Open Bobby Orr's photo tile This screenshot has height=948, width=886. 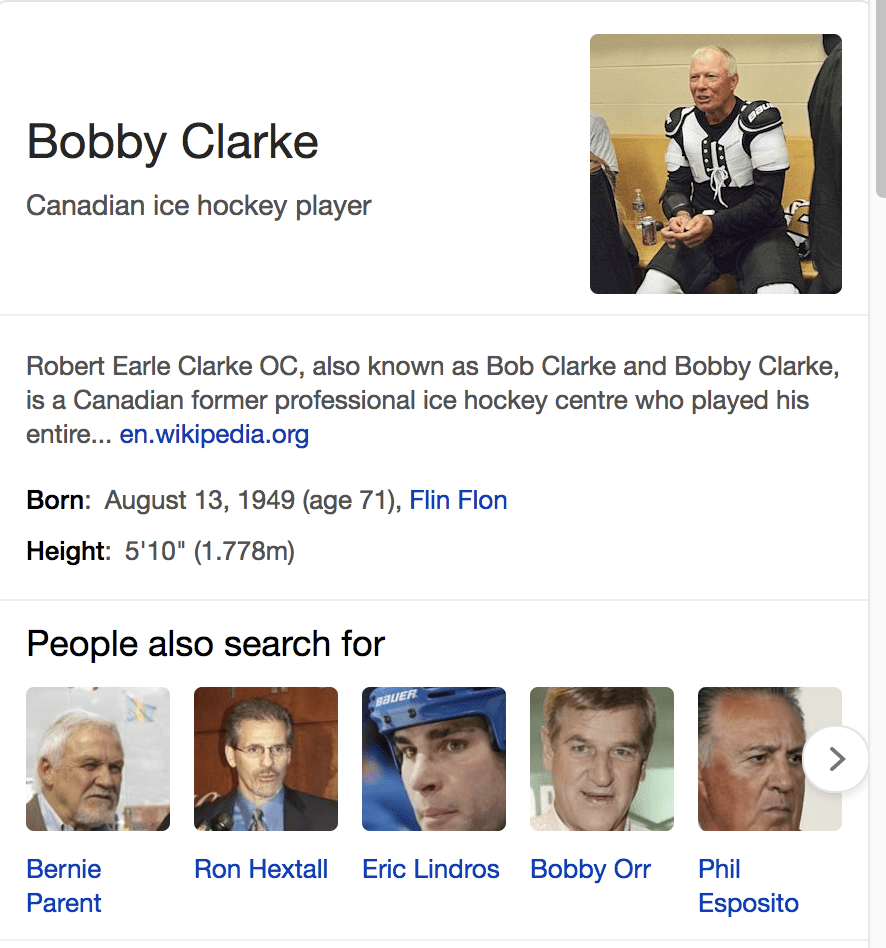coord(601,759)
